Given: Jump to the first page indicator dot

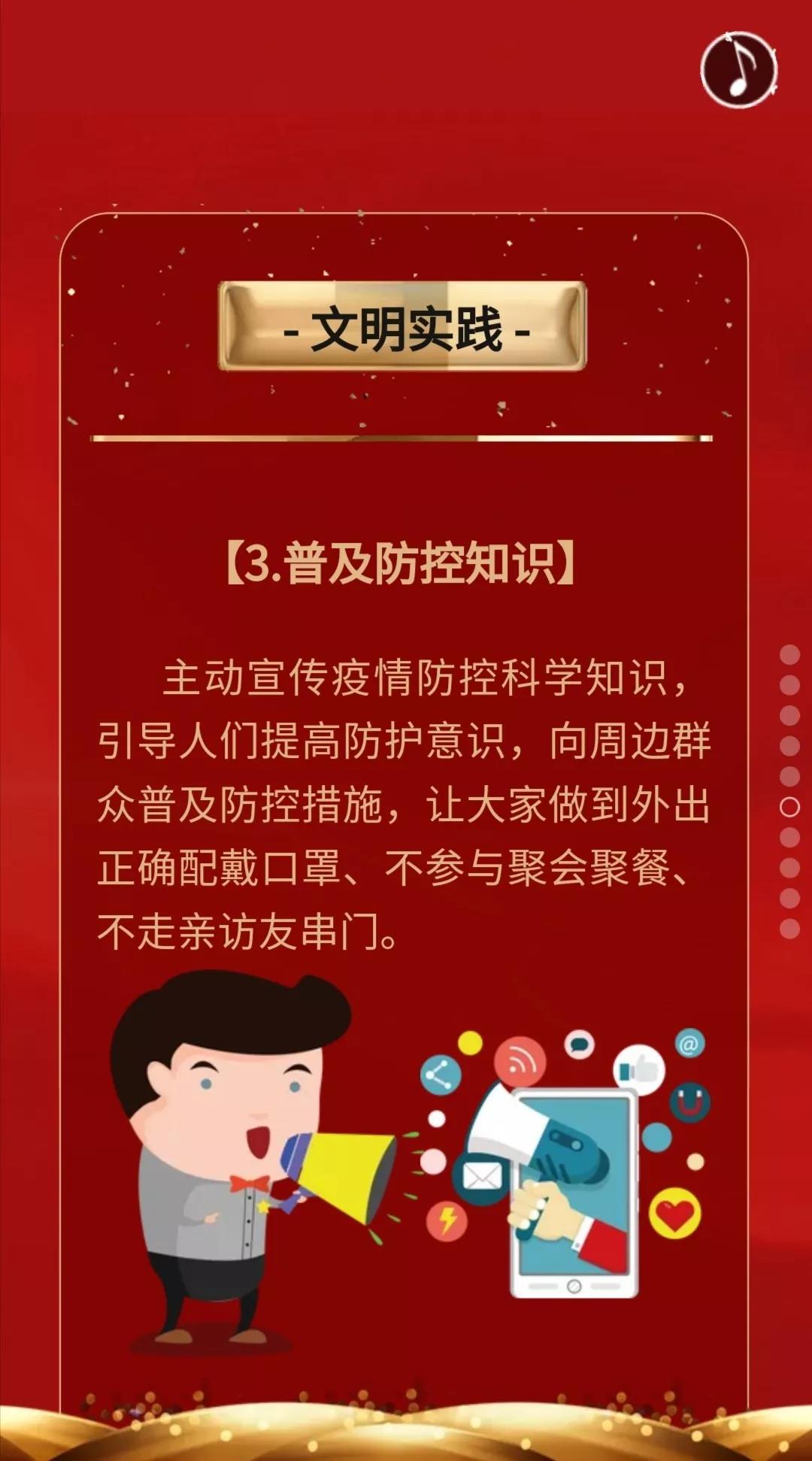Looking at the screenshot, I should coord(789,654).
